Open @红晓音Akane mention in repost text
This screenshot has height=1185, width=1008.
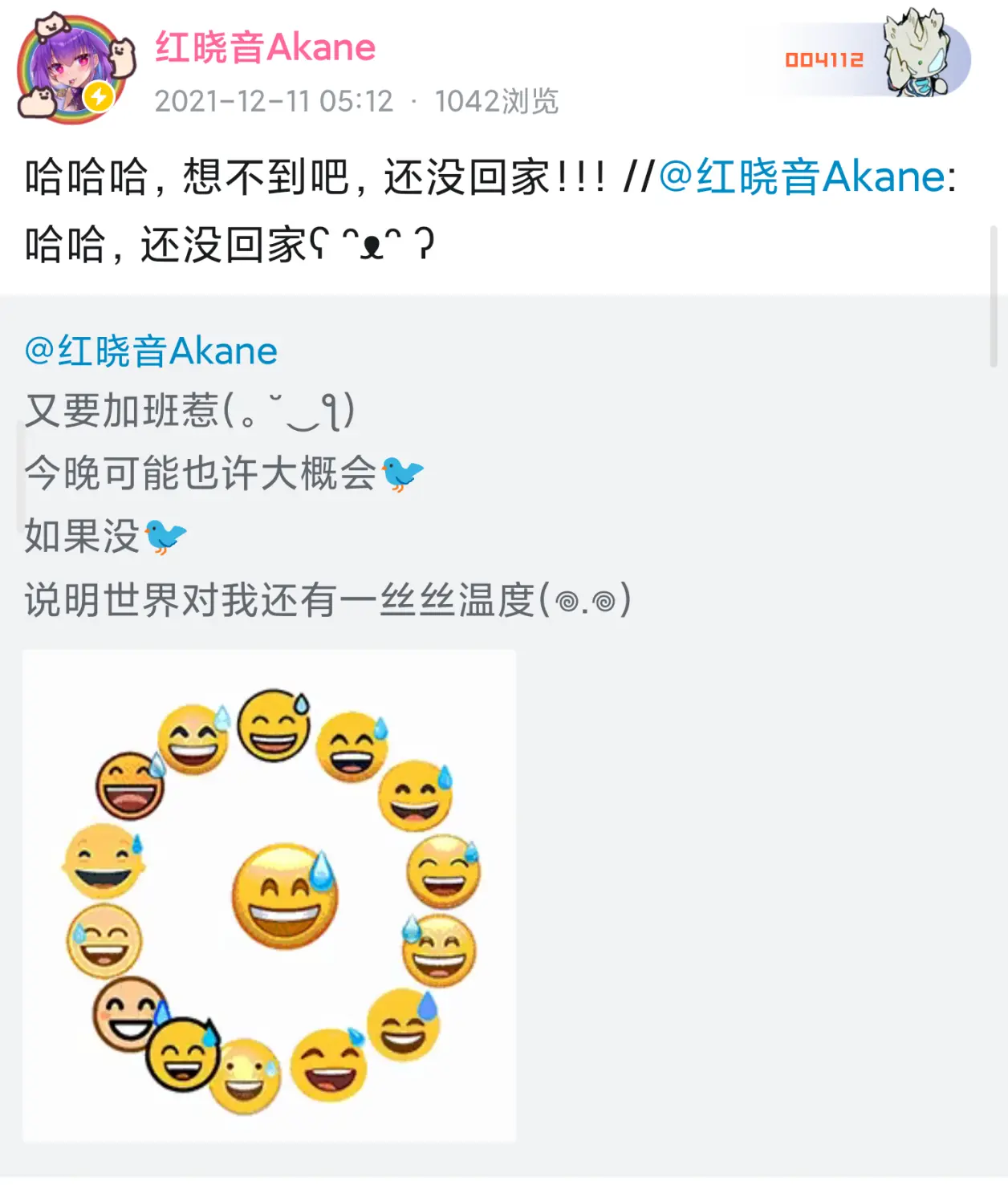(x=803, y=177)
